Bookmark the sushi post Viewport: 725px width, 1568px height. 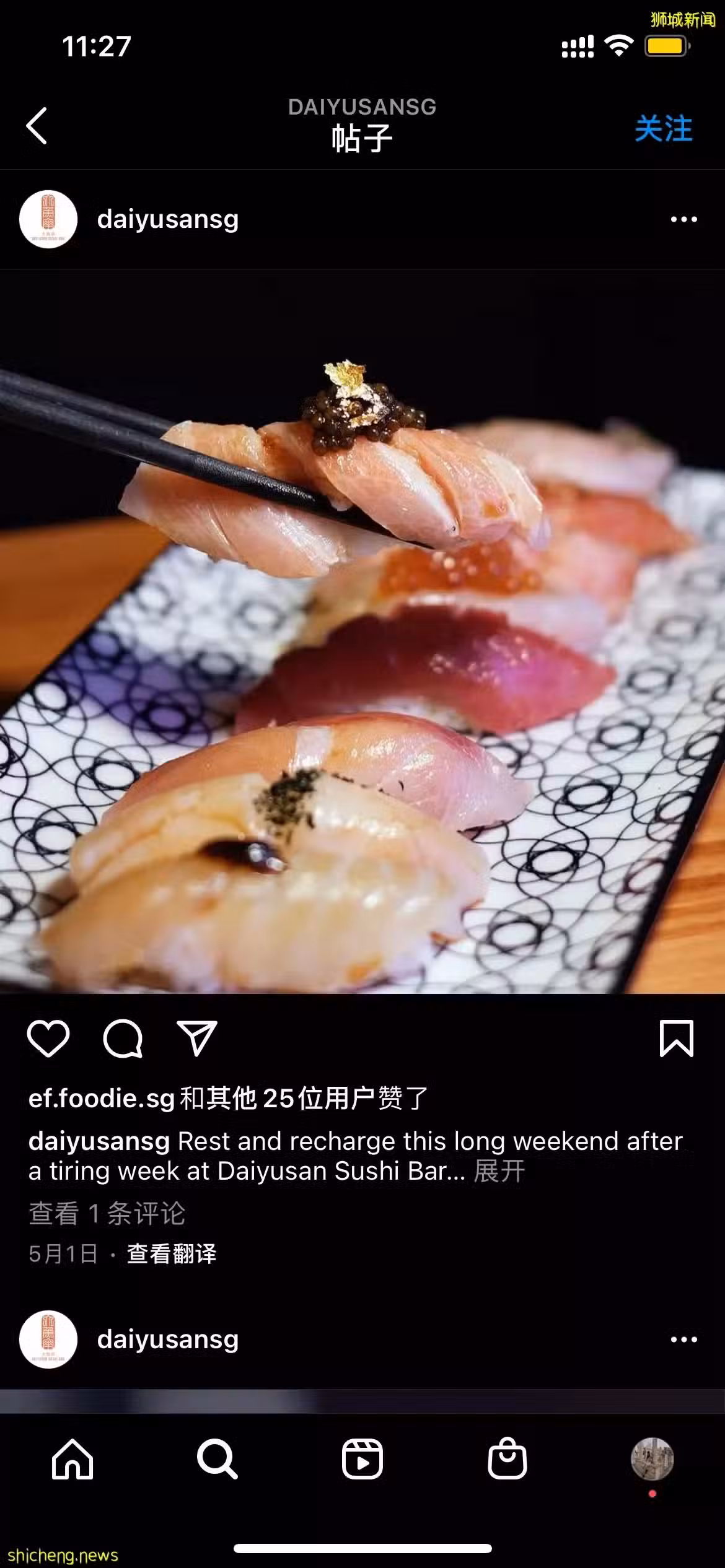coord(676,1039)
